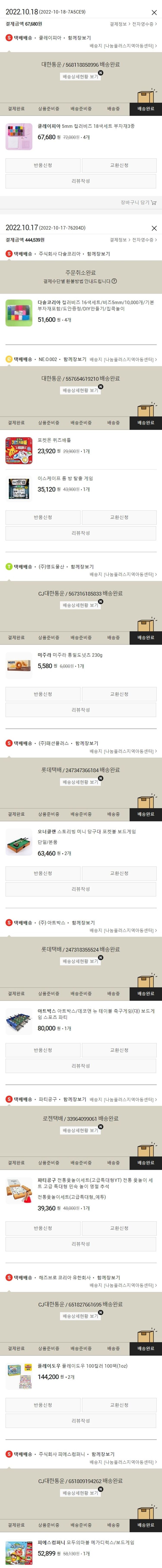Tap 반품신청 for 클레이피아 컬러비즈 item

43,165
